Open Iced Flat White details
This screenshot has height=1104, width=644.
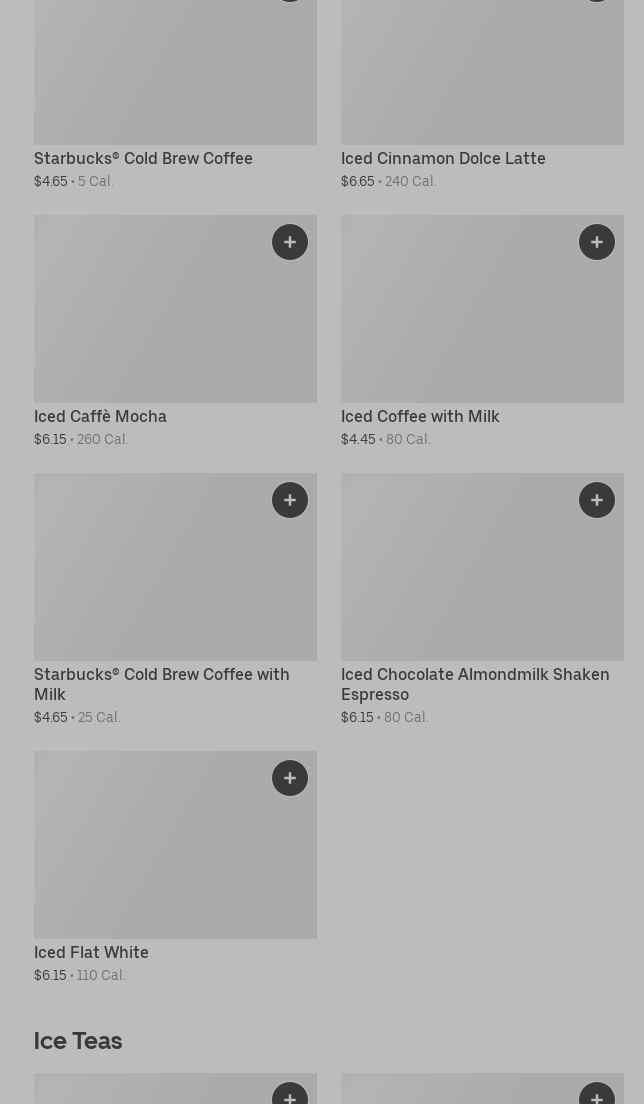pos(91,952)
